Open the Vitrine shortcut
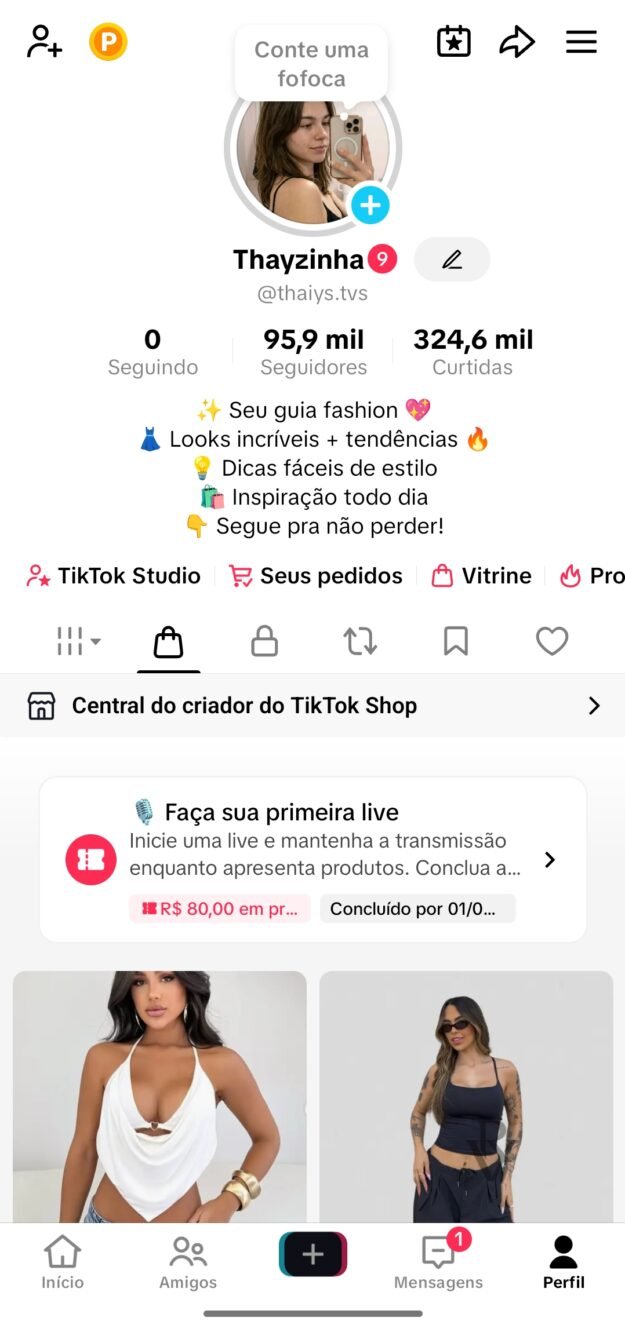 [x=481, y=576]
